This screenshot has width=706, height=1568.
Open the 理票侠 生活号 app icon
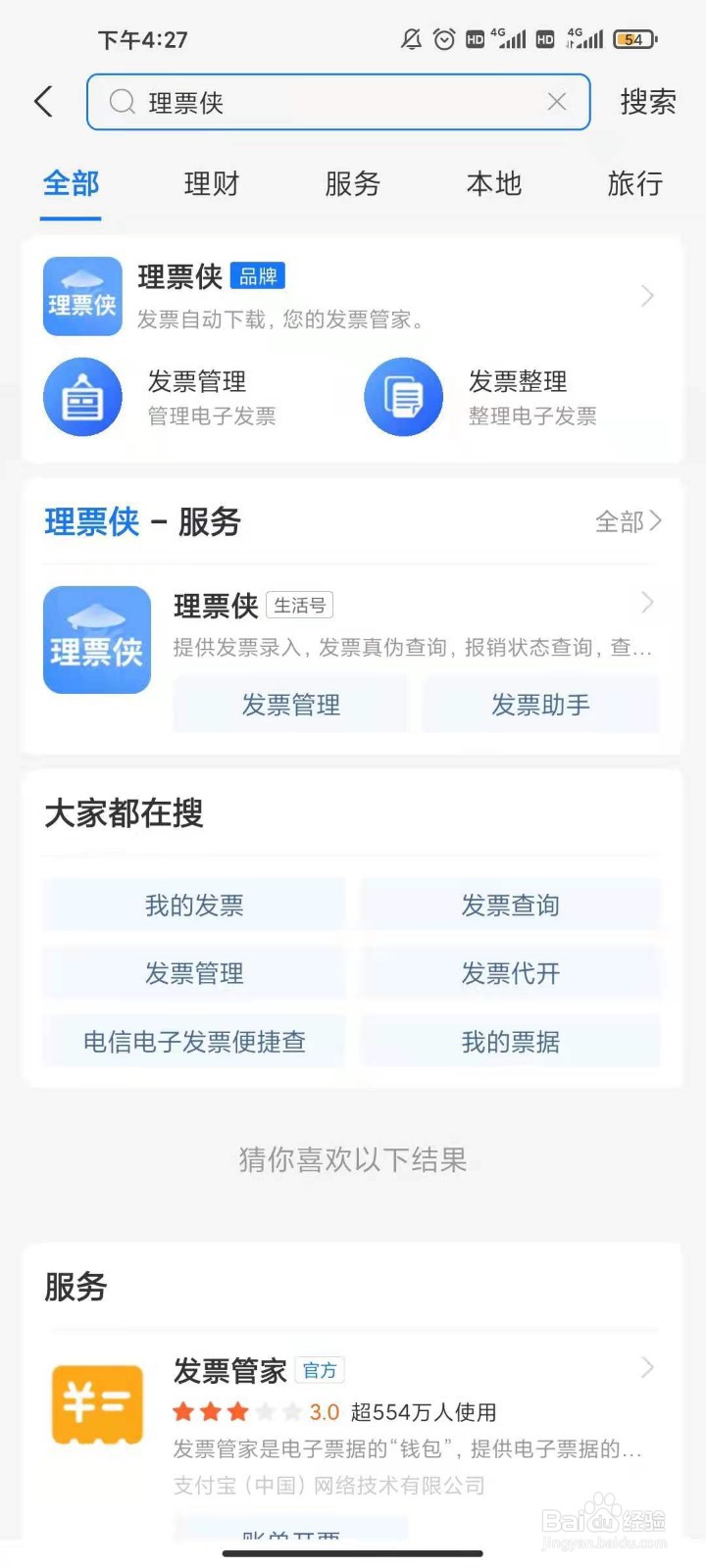[96, 639]
